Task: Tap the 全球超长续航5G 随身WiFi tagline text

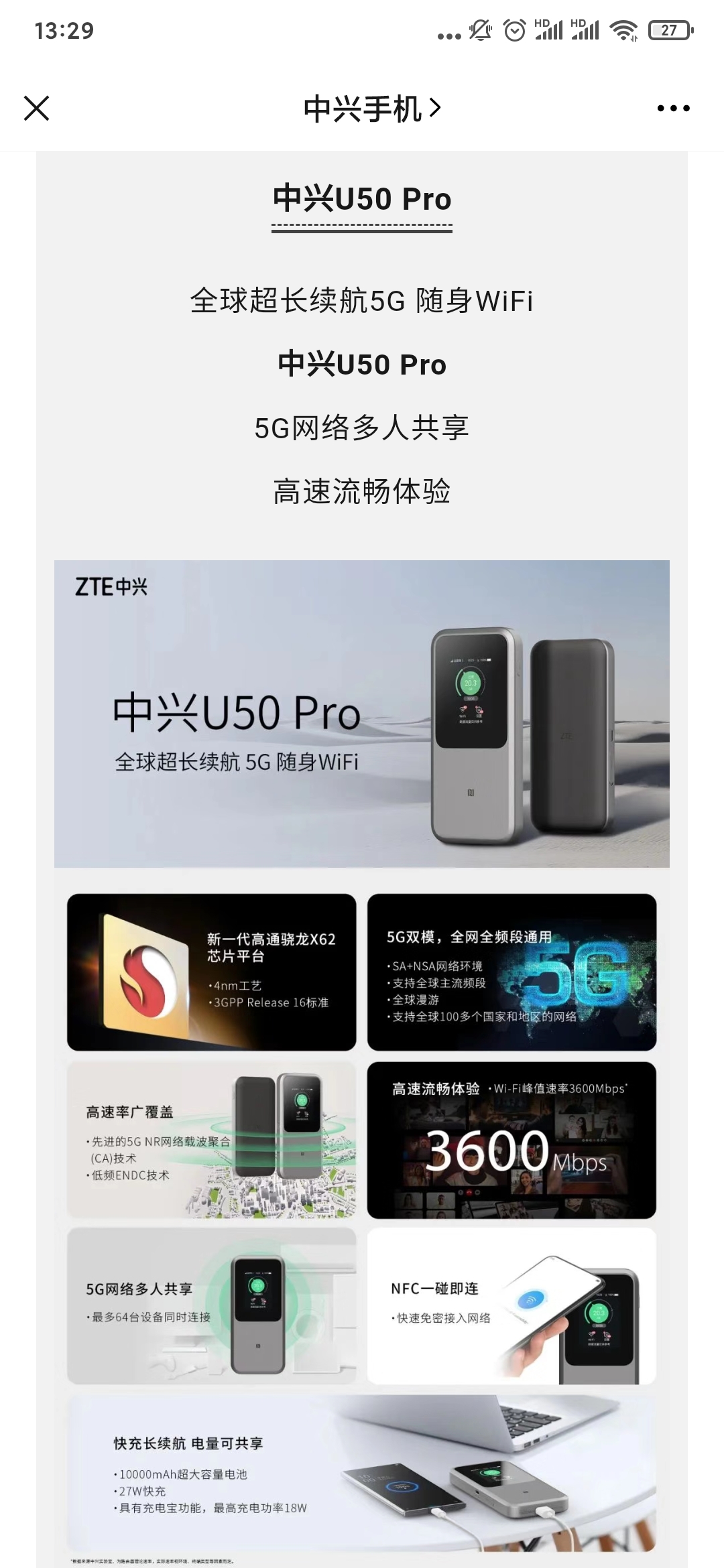Action: click(362, 303)
